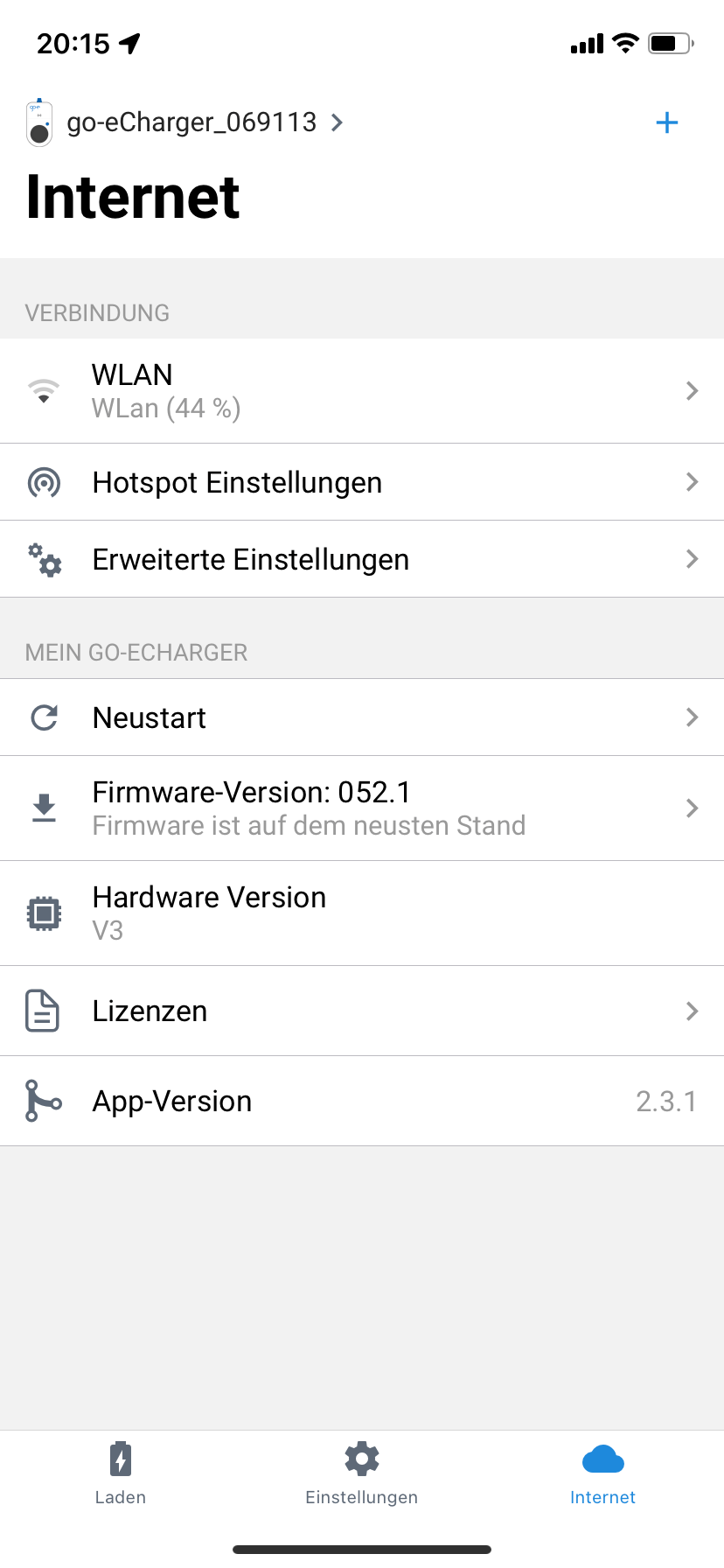The height and width of the screenshot is (1568, 724).
Task: View the Lizenzen page
Action: click(x=362, y=1011)
